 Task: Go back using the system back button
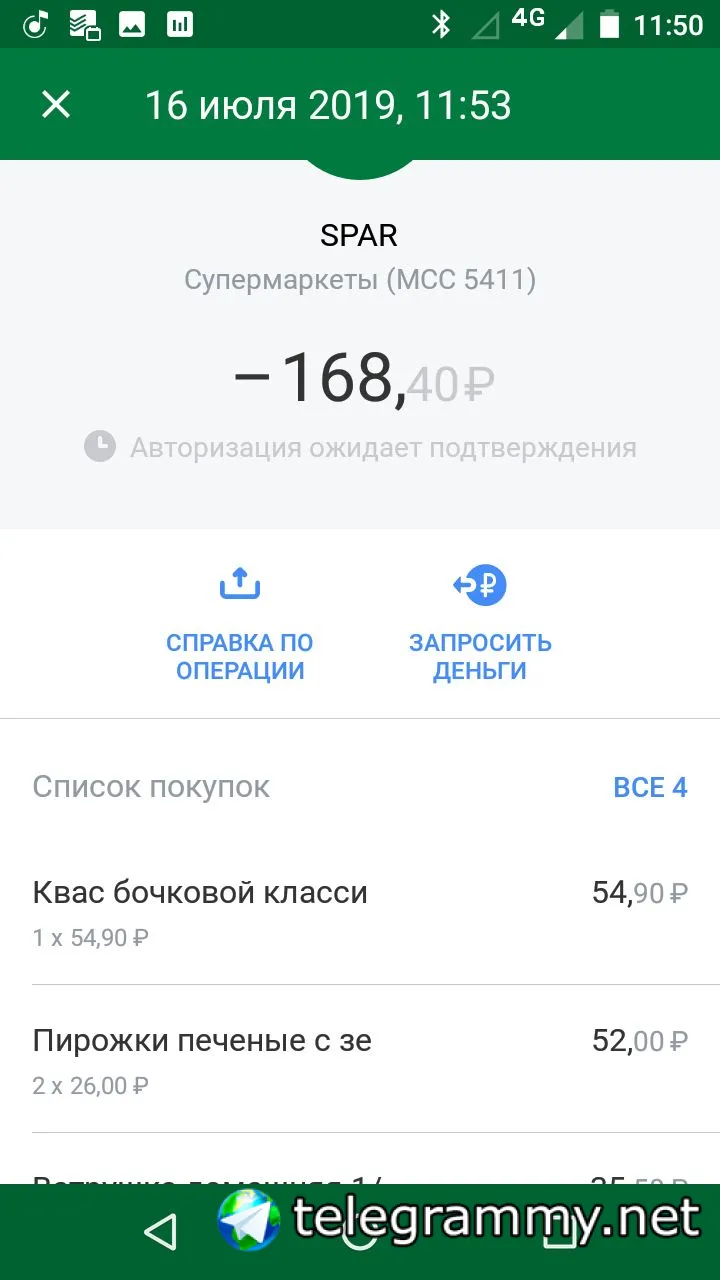tap(160, 1232)
